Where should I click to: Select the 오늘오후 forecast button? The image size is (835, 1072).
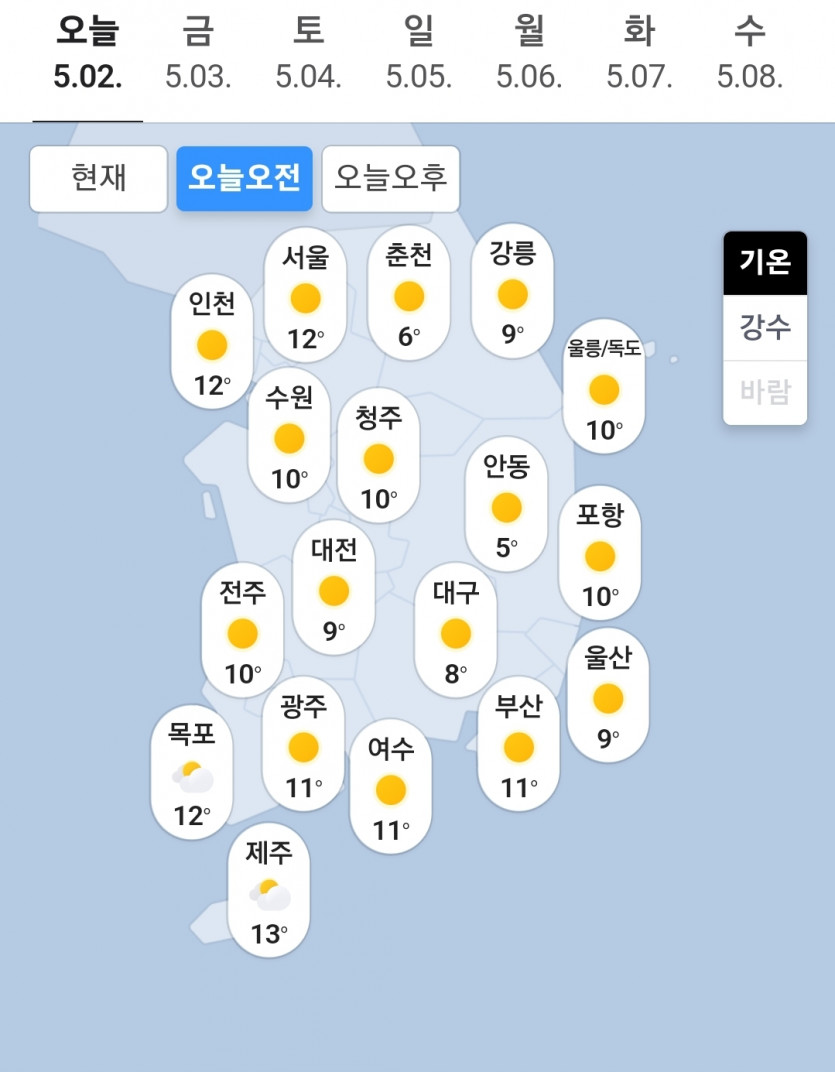(x=391, y=178)
